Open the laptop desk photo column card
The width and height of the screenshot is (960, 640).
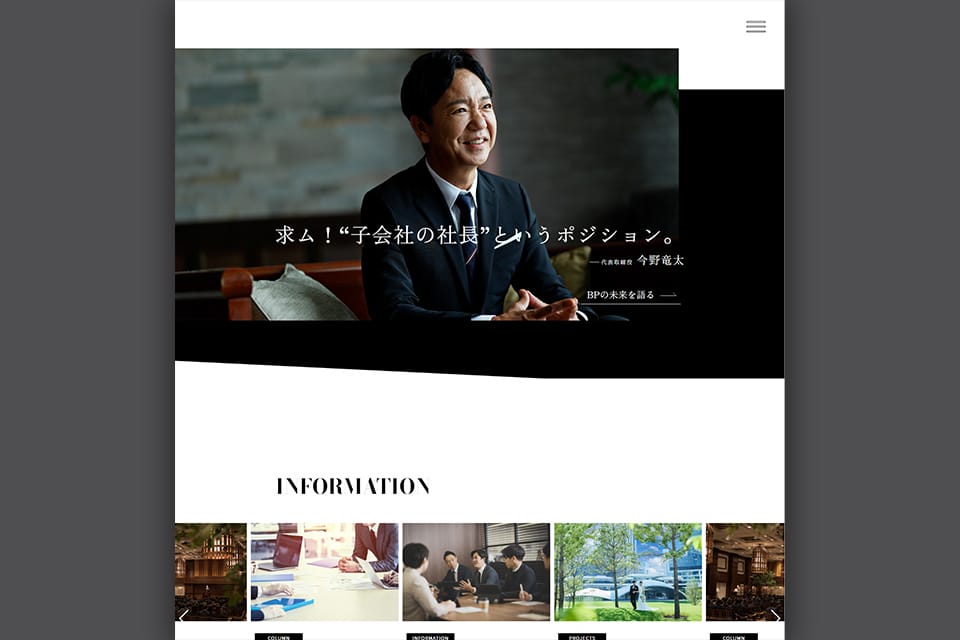[324, 572]
